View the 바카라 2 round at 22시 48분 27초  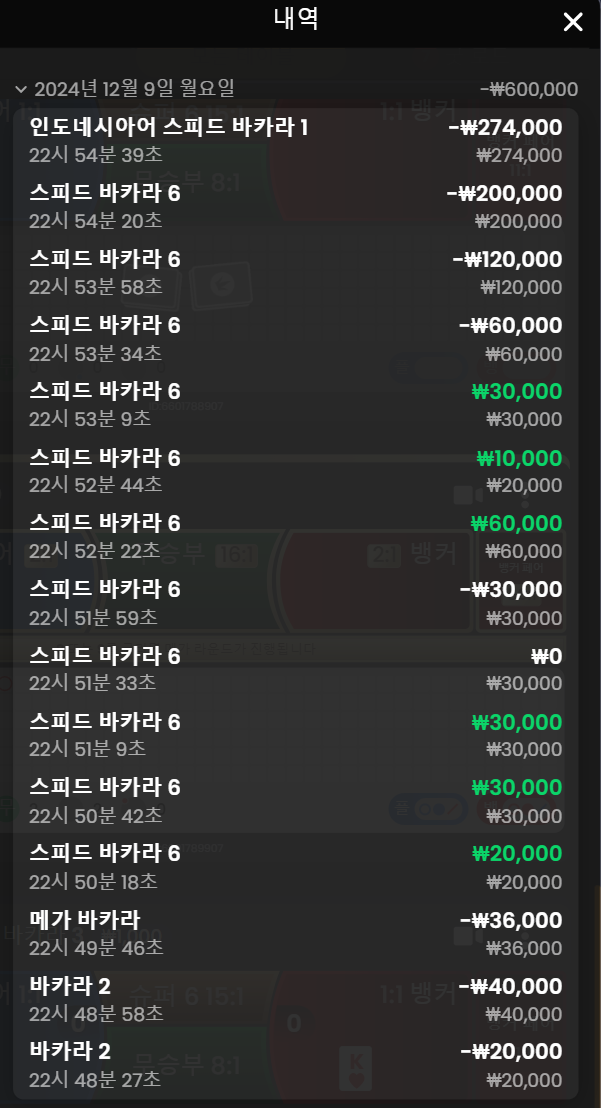295,1065
